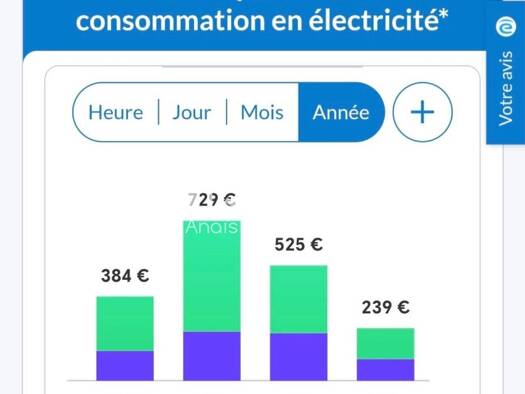Select the Année tab
This screenshot has height=394, width=525.
(341, 112)
